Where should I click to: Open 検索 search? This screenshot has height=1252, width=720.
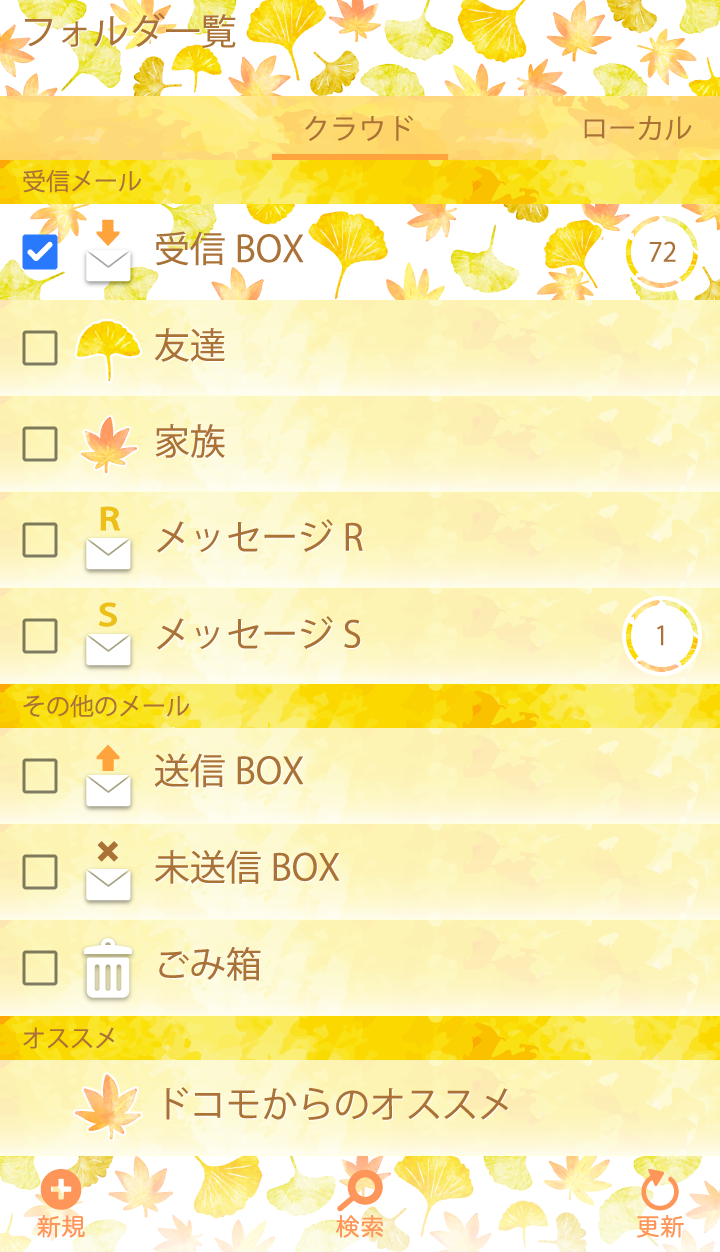coord(360,1205)
